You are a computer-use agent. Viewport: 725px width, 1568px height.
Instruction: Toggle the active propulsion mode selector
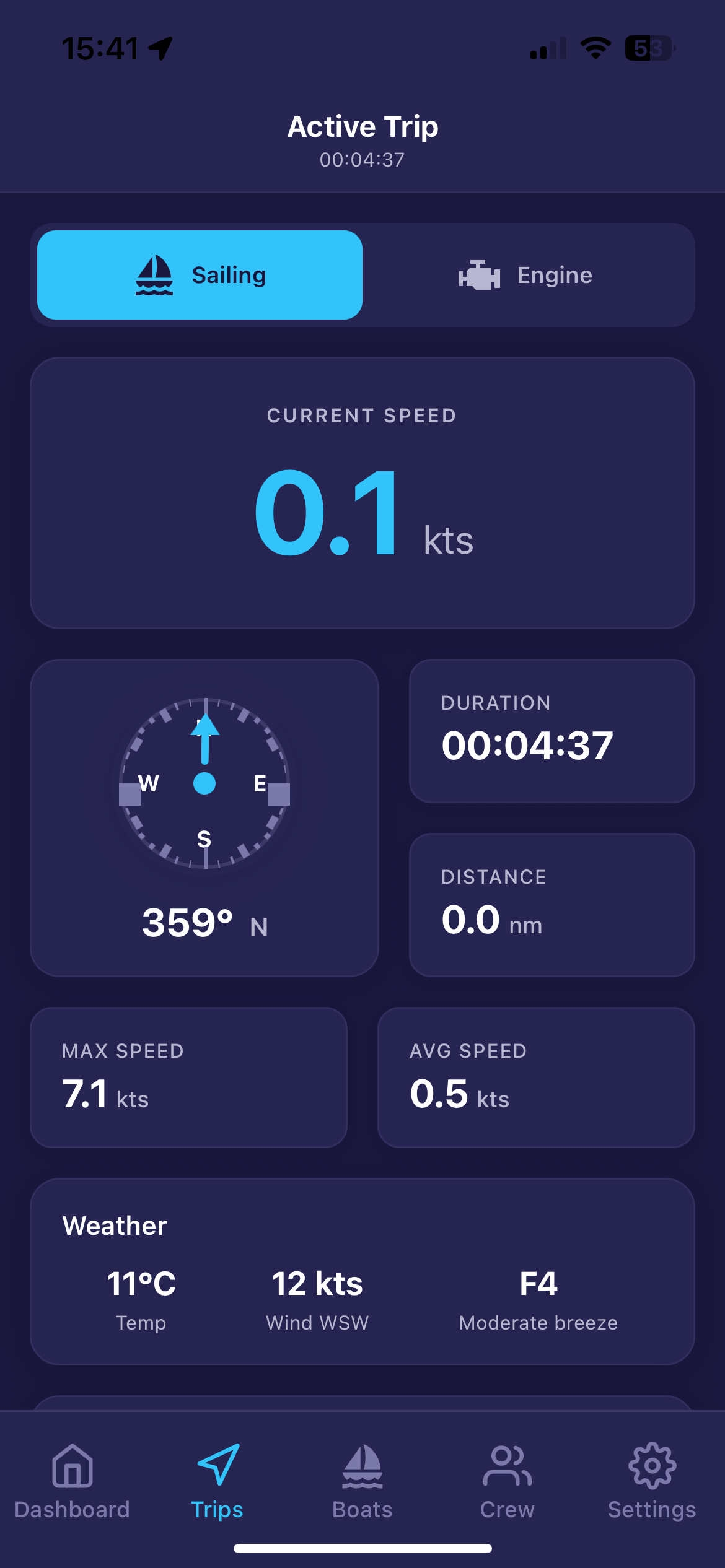point(362,274)
